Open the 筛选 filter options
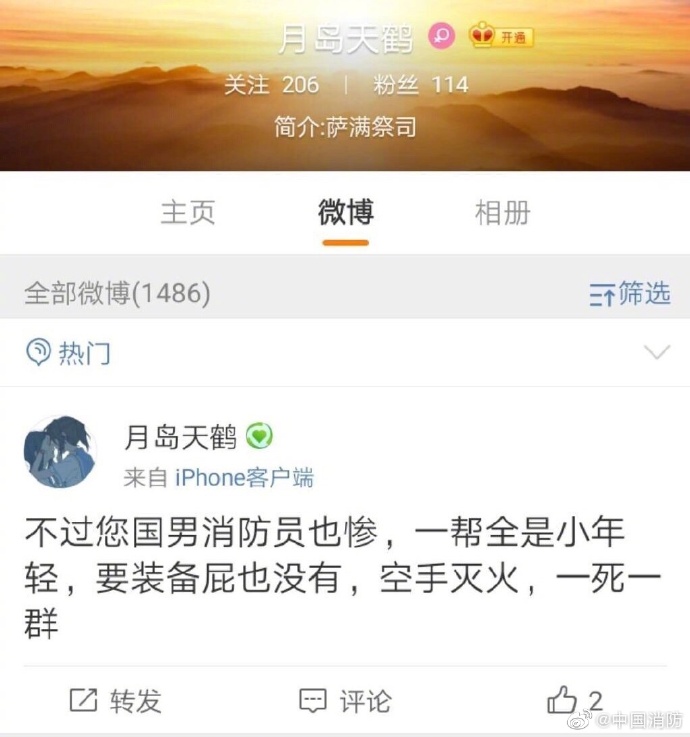 (630, 293)
